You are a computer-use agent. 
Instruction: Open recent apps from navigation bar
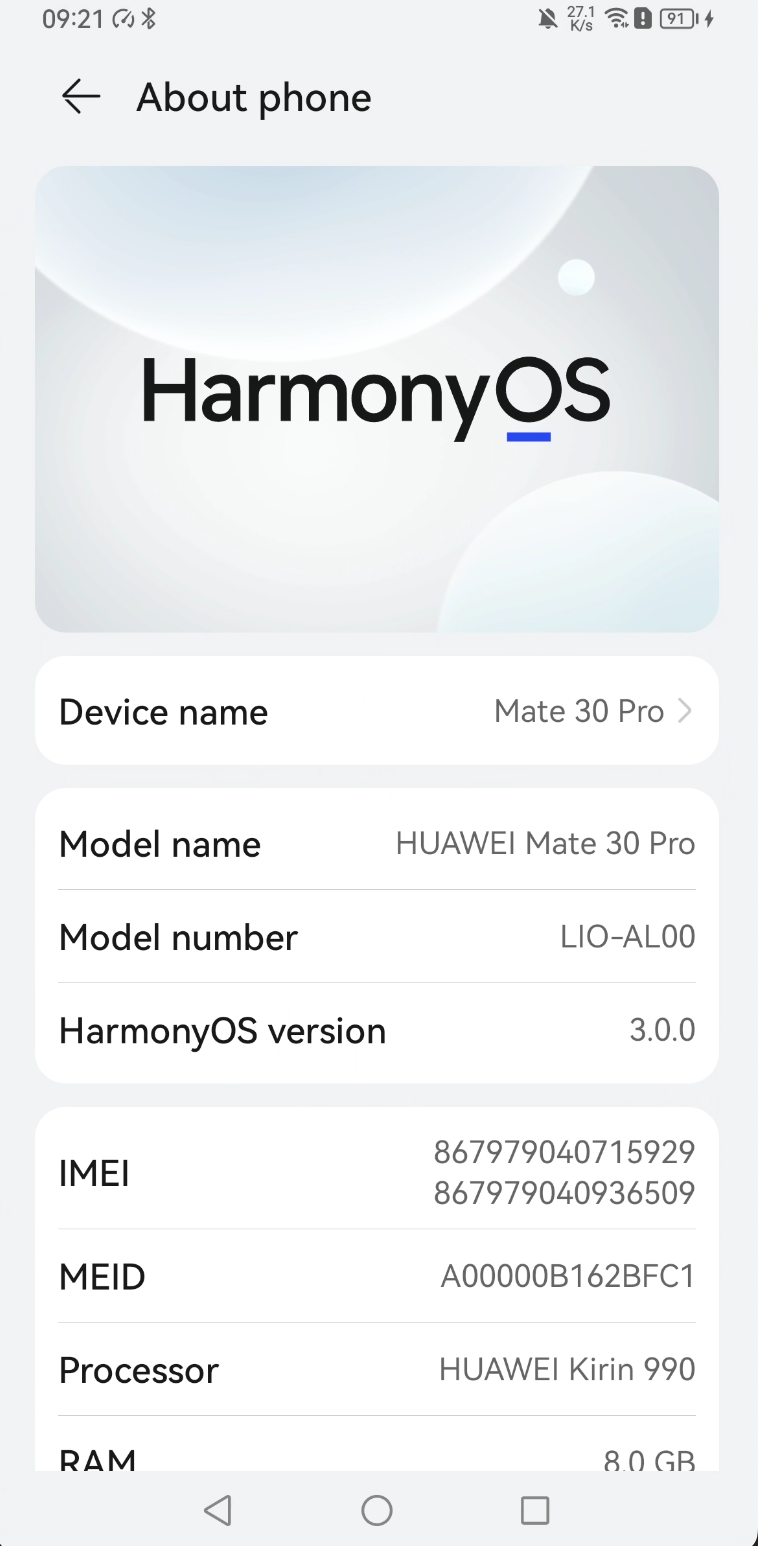click(x=535, y=1510)
